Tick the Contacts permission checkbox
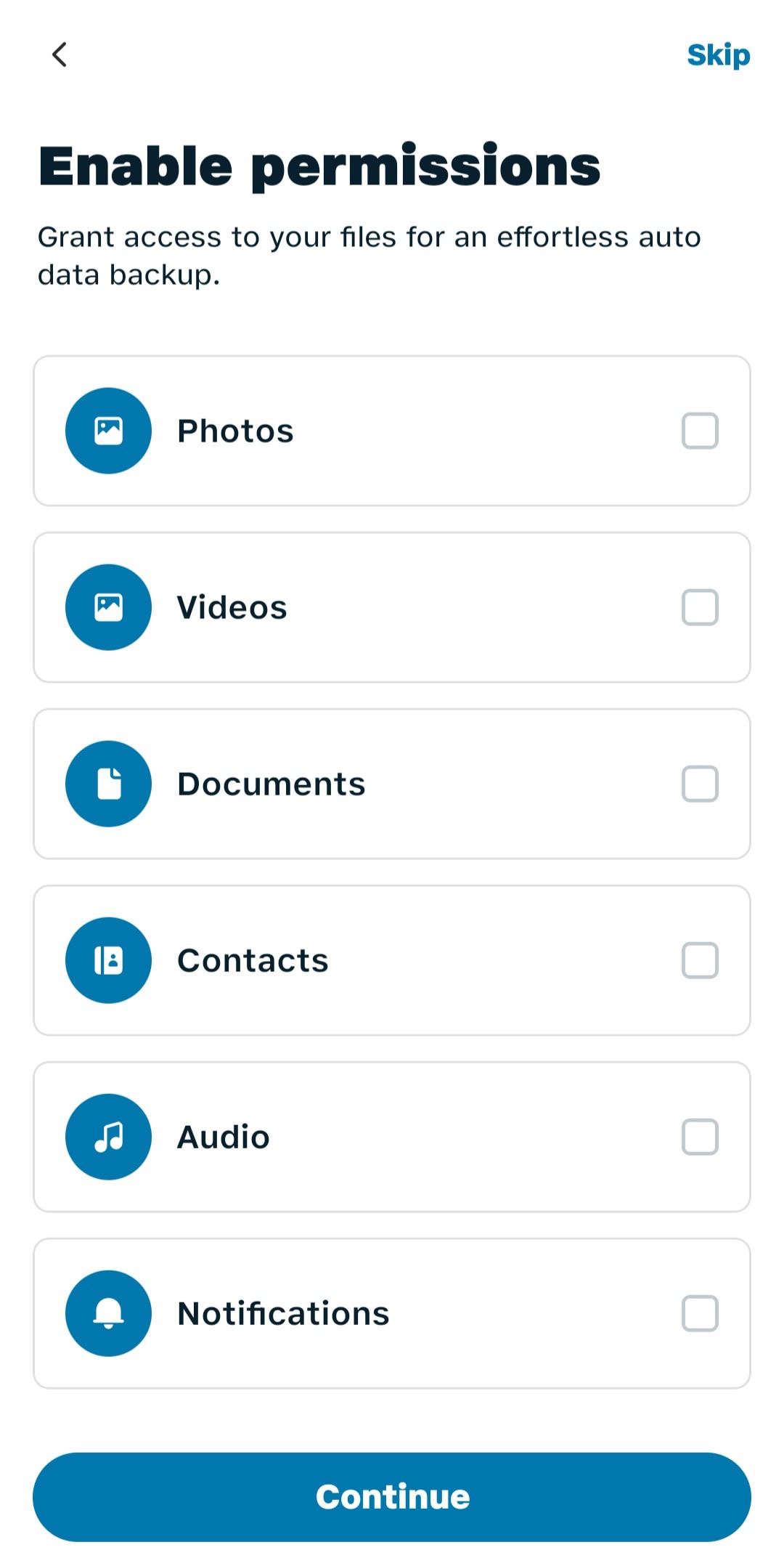Screen dimensions: 784x1566 point(700,960)
